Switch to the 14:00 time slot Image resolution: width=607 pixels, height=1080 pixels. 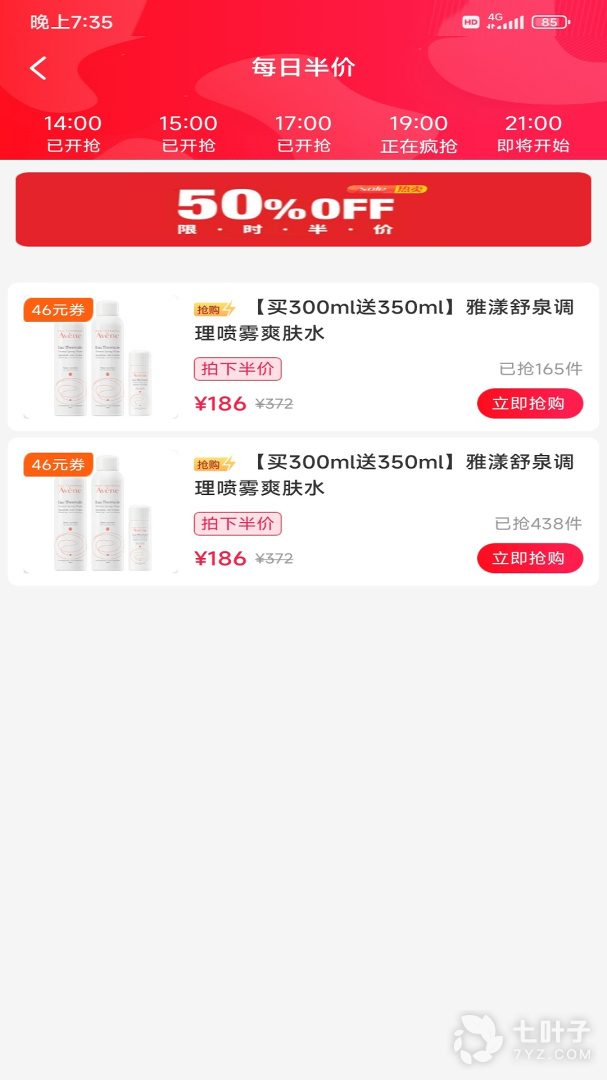(x=73, y=134)
